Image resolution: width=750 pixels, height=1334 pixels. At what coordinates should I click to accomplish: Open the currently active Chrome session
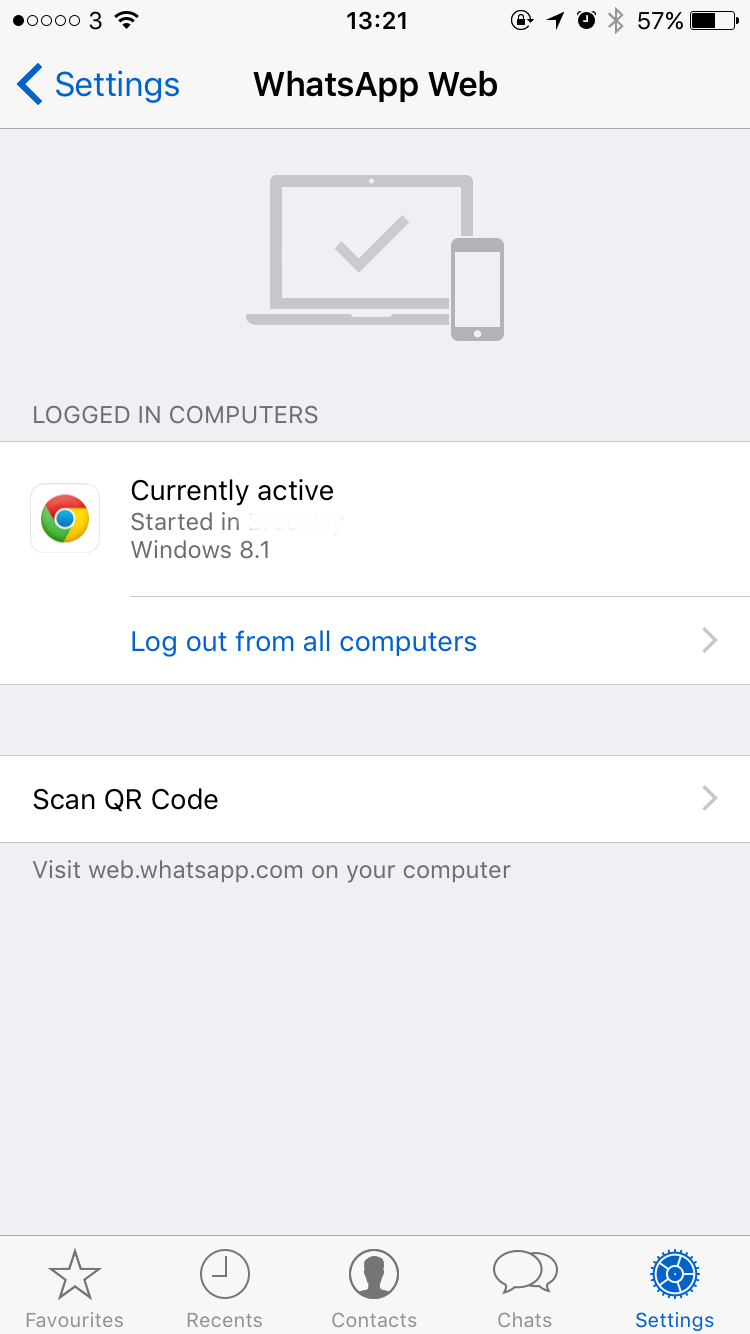[x=375, y=520]
